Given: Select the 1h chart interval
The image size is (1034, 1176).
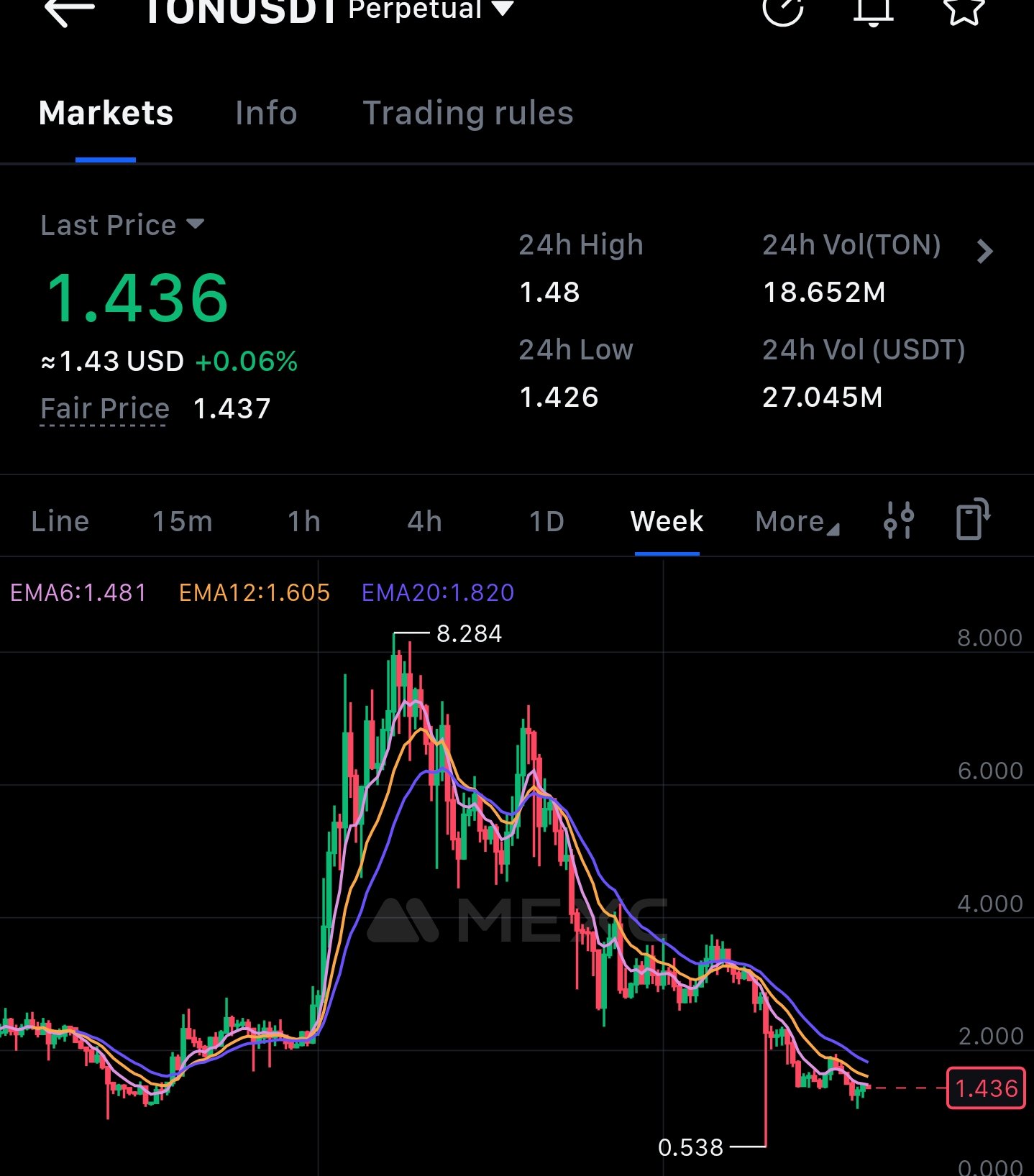Looking at the screenshot, I should (x=304, y=521).
